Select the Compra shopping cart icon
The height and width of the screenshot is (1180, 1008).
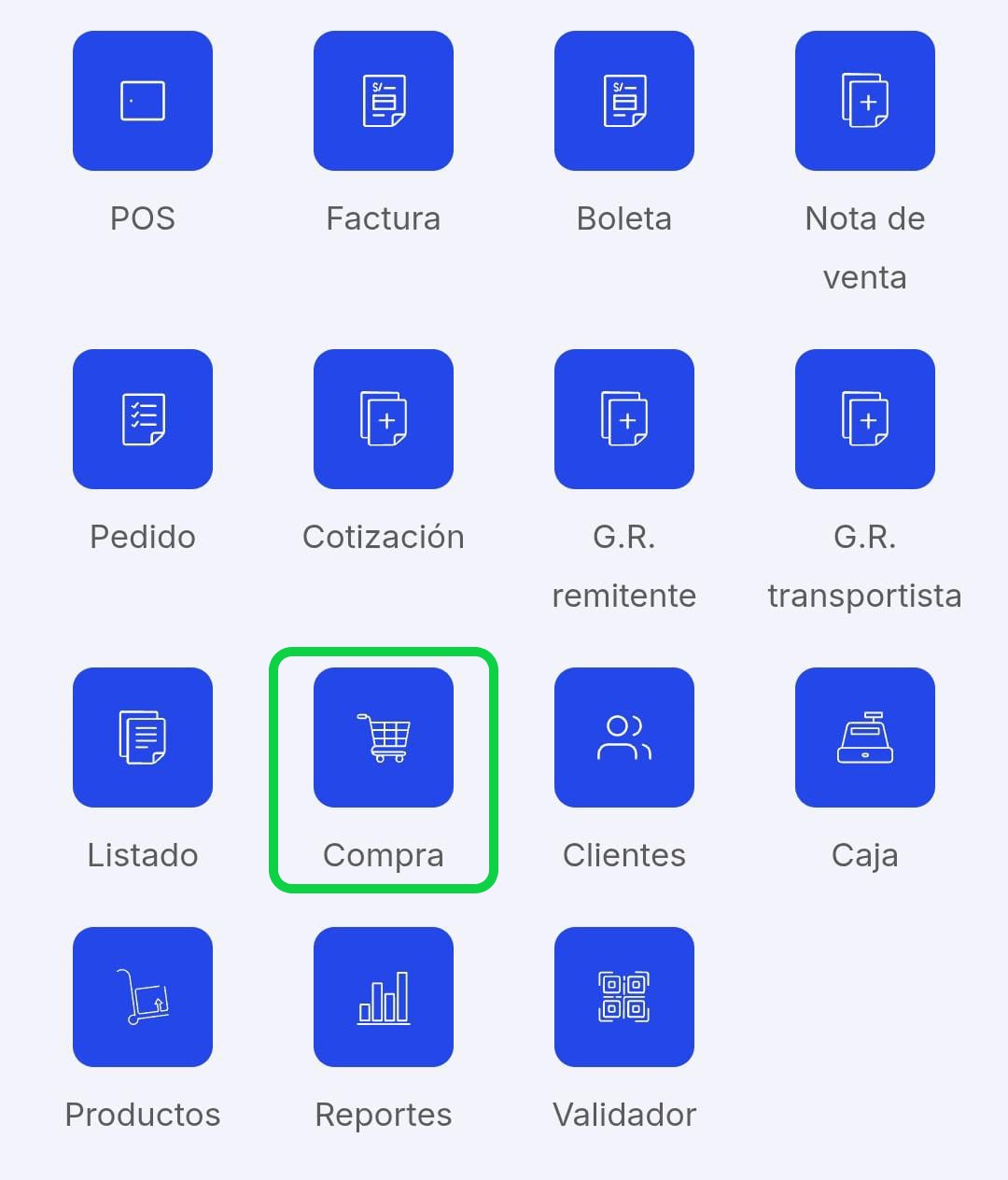pyautogui.click(x=383, y=737)
